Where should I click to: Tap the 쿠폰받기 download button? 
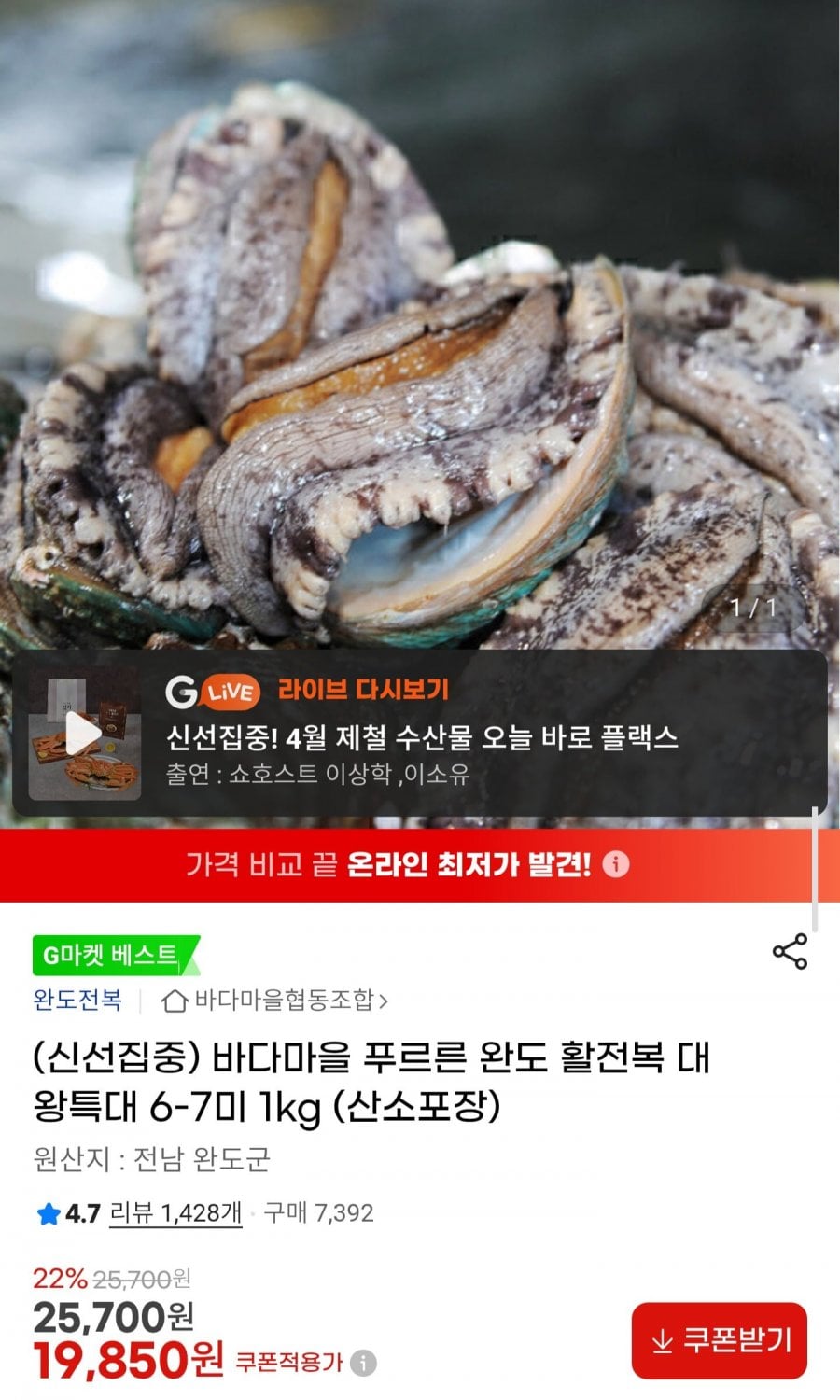tap(720, 1341)
